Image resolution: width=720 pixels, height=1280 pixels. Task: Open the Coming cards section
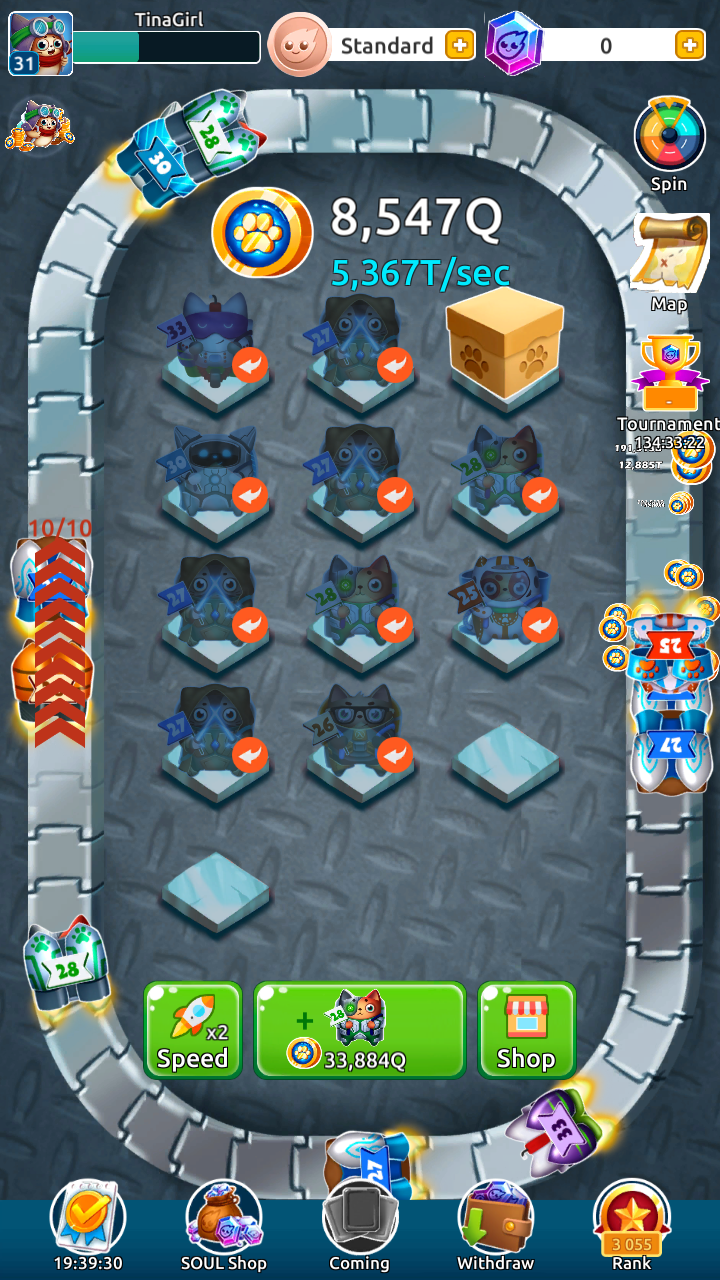click(x=360, y=1218)
